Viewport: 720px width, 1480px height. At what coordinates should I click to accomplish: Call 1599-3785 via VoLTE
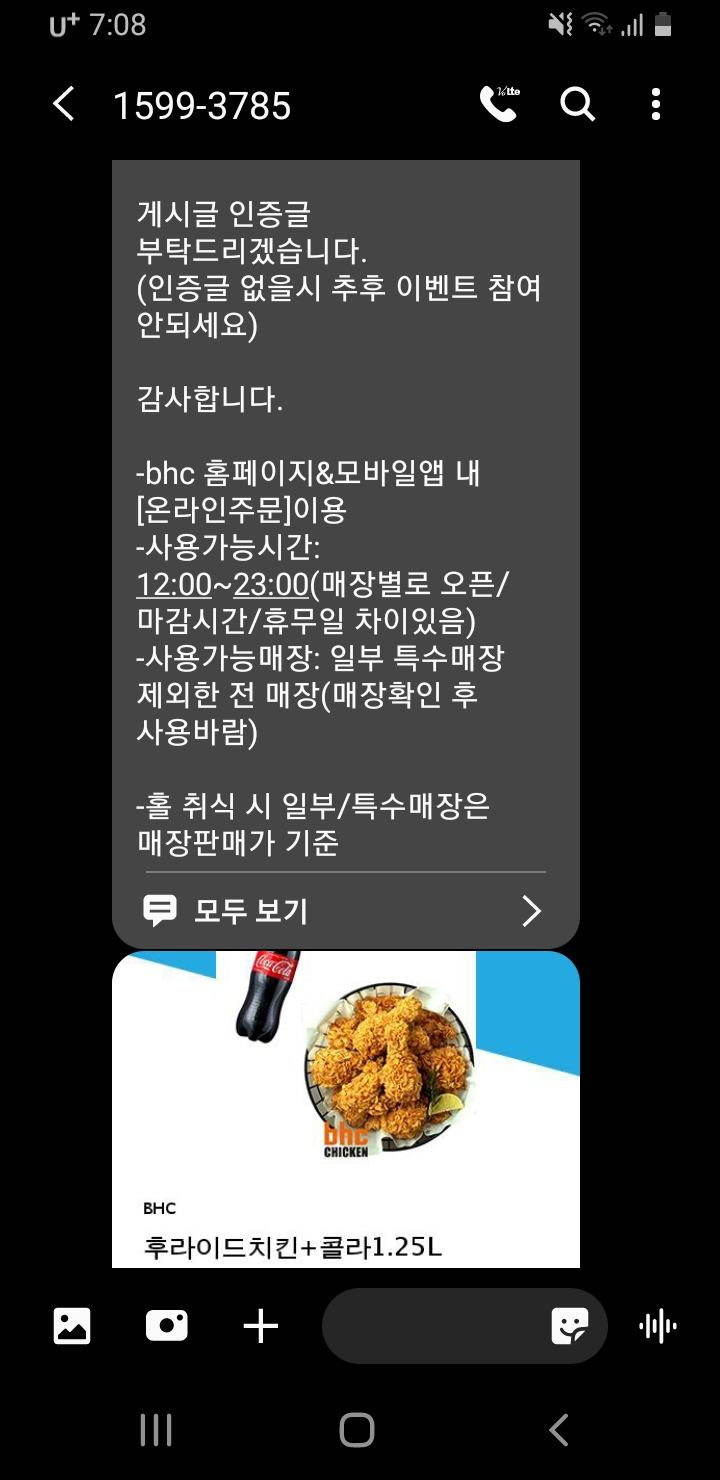point(498,104)
